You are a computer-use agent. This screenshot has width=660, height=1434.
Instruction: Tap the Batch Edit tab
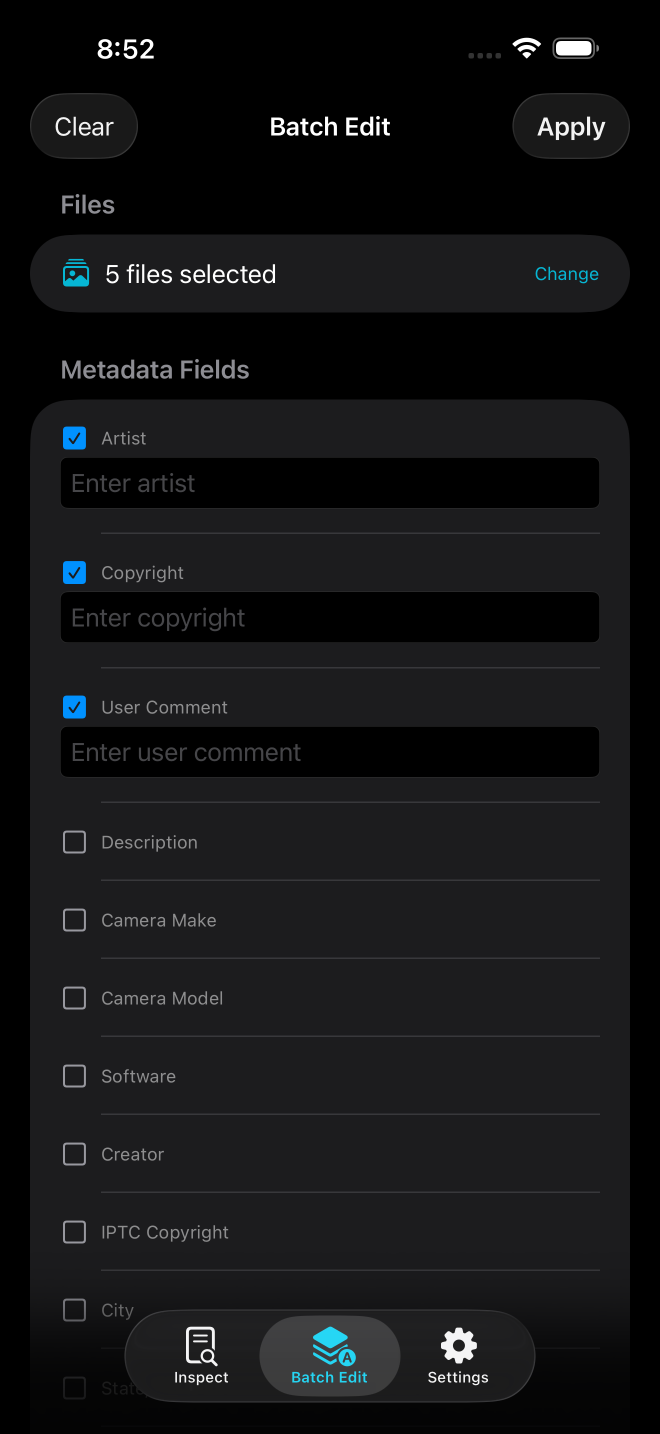pos(330,1356)
